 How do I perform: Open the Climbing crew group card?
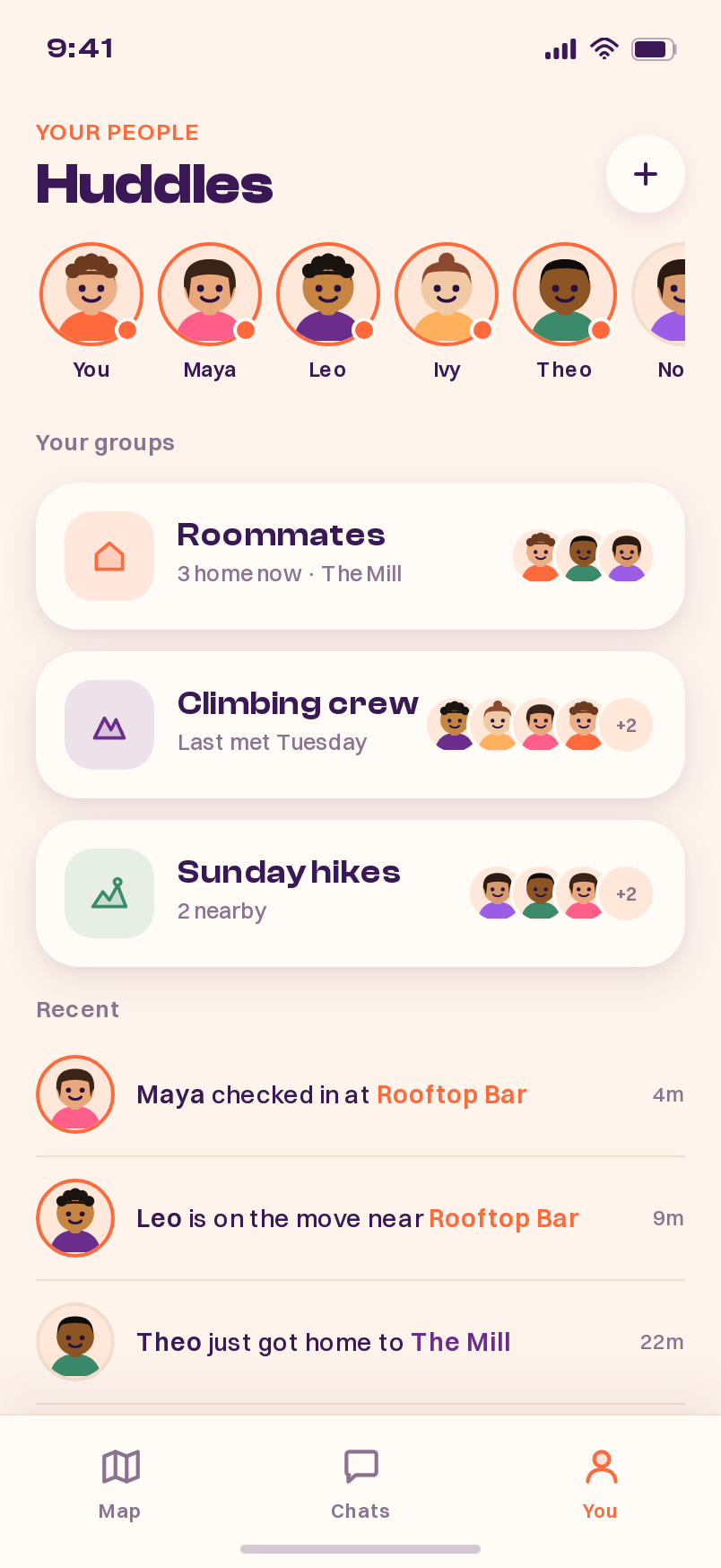coord(360,725)
